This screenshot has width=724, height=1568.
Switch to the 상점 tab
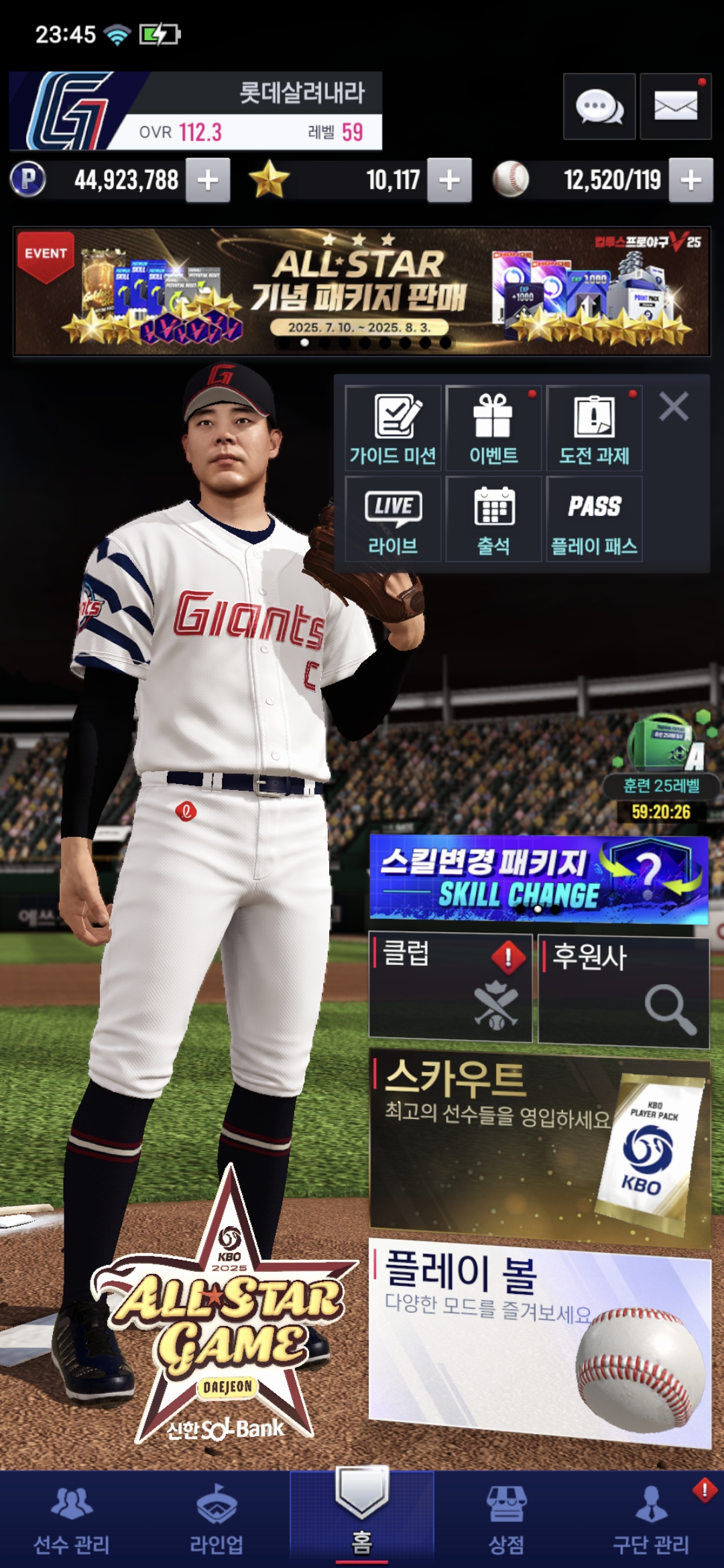[506, 1520]
